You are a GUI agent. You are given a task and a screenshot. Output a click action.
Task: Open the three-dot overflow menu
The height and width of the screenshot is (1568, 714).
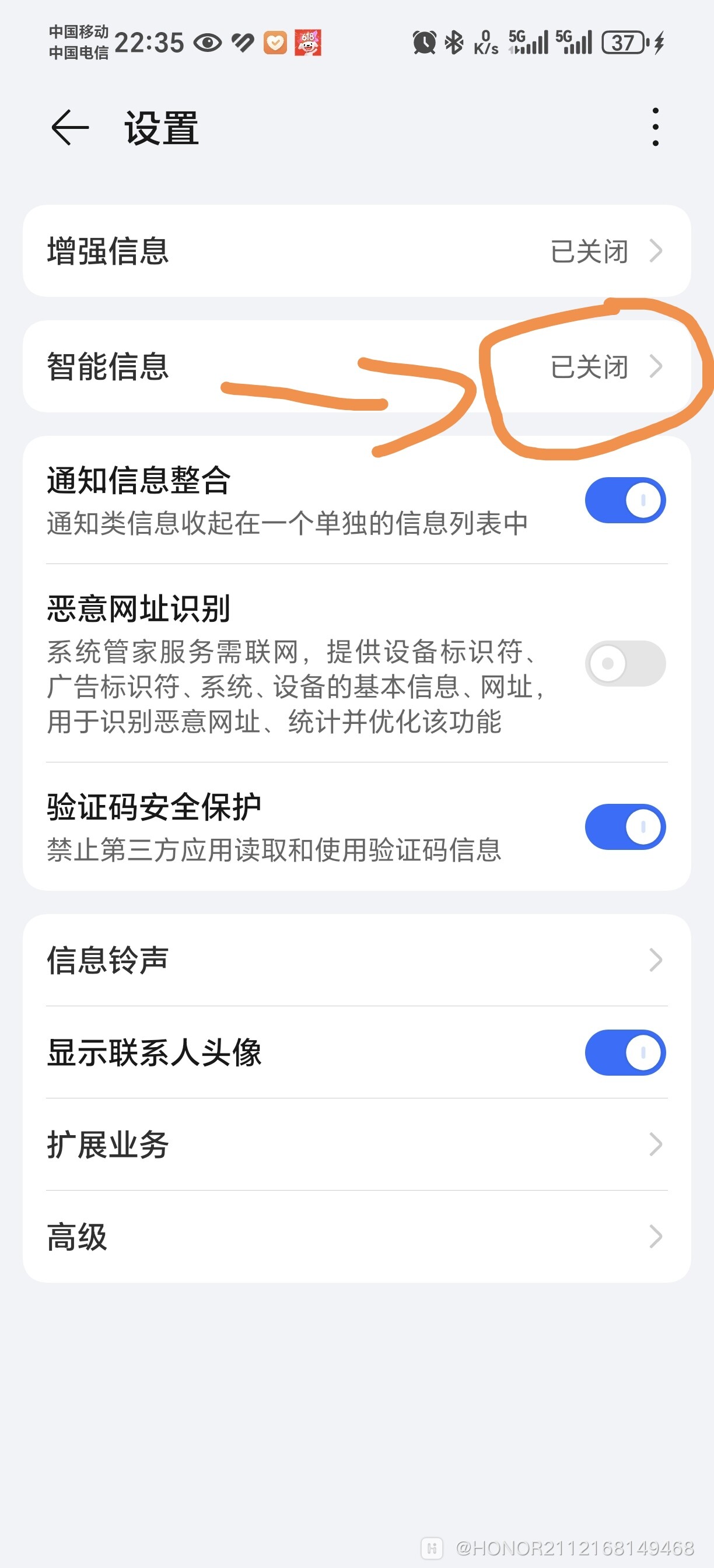point(655,127)
